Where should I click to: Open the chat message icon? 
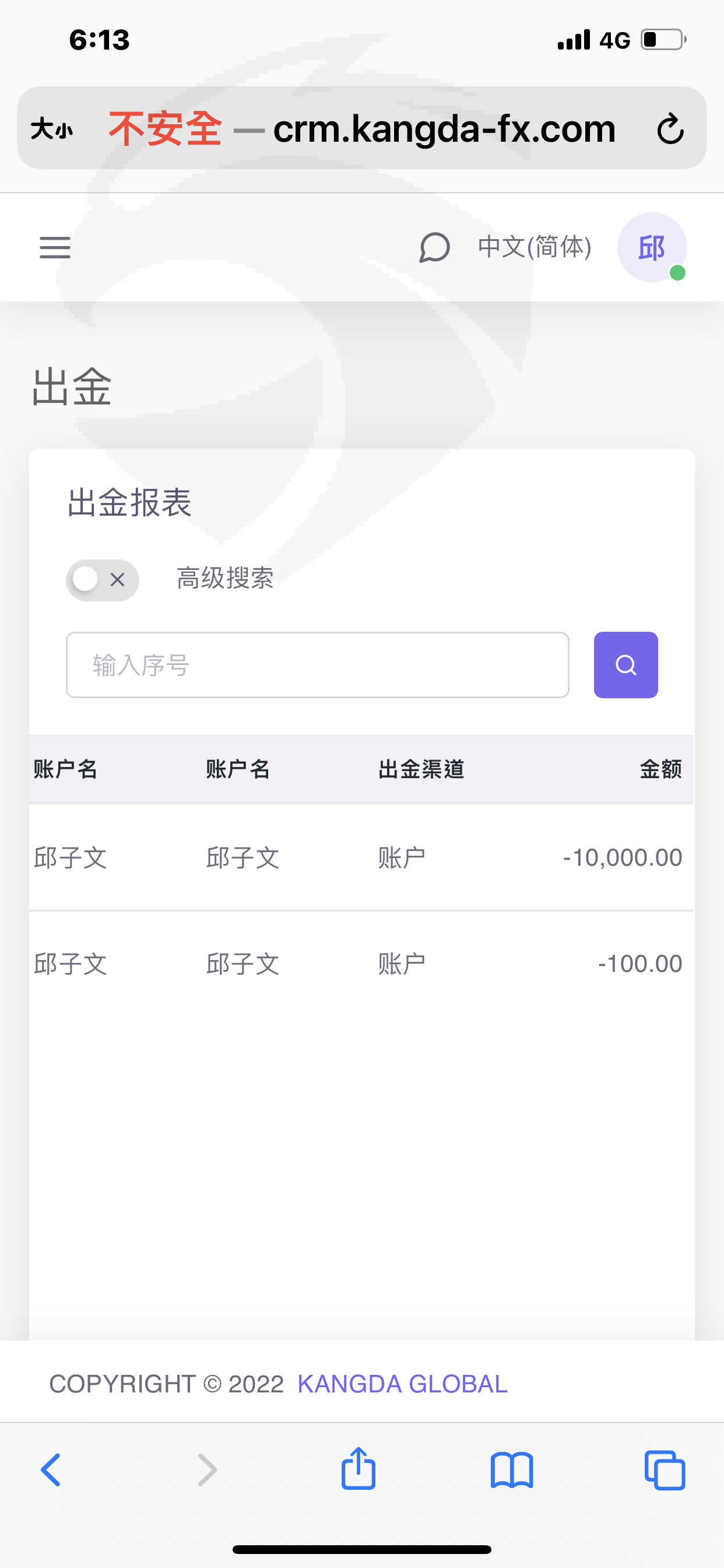coord(434,248)
